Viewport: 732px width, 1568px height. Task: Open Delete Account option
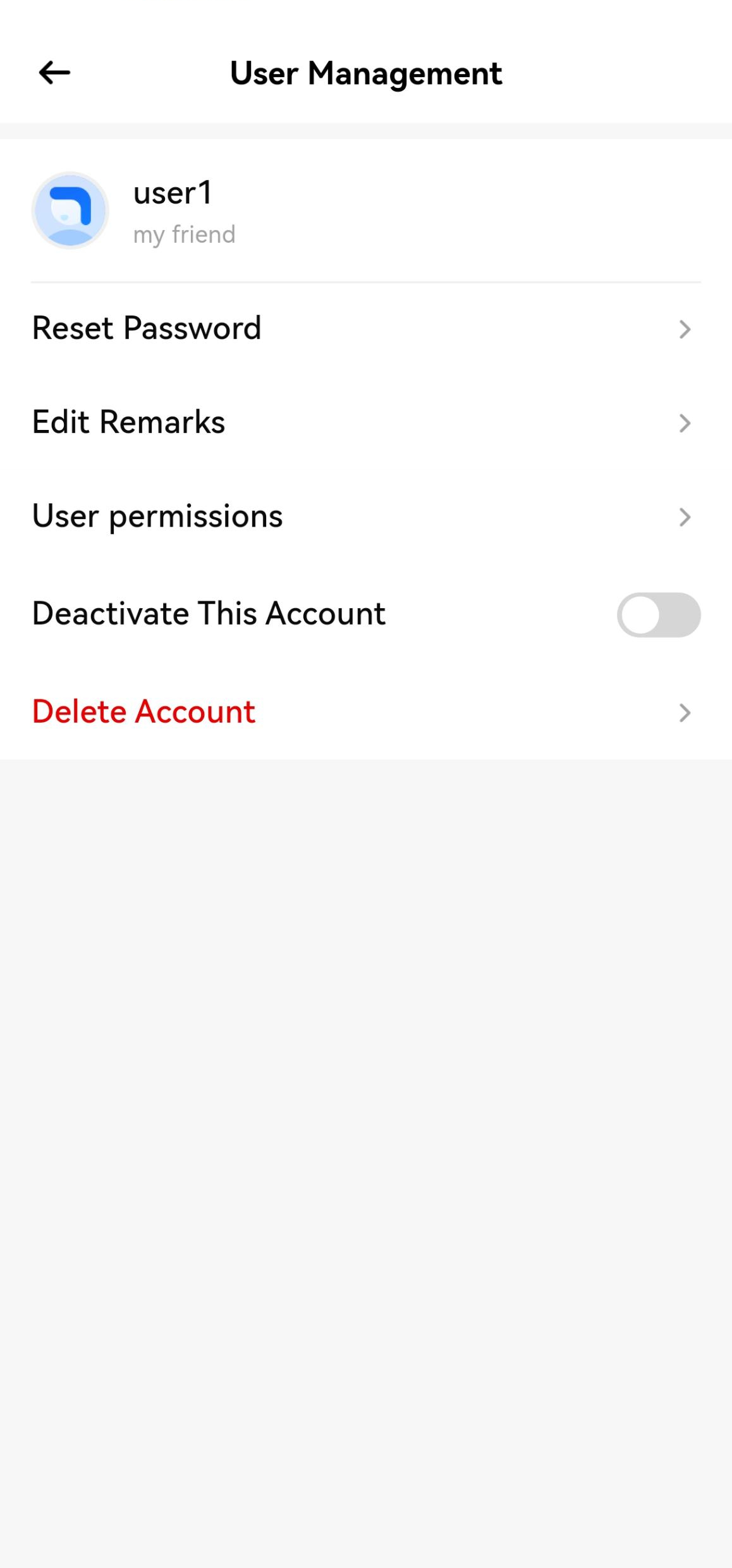(x=365, y=712)
